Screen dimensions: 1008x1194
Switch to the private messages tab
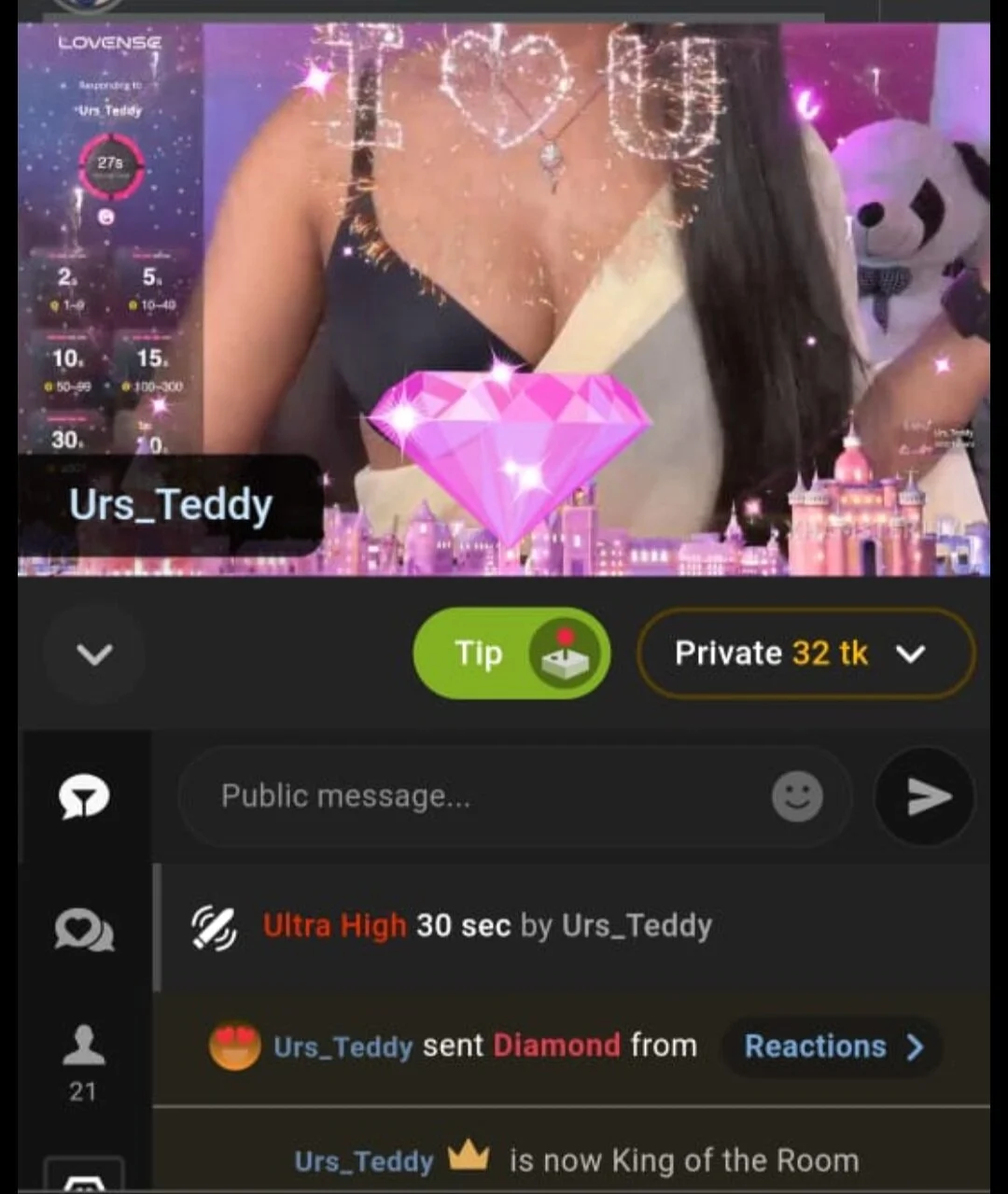(x=84, y=930)
